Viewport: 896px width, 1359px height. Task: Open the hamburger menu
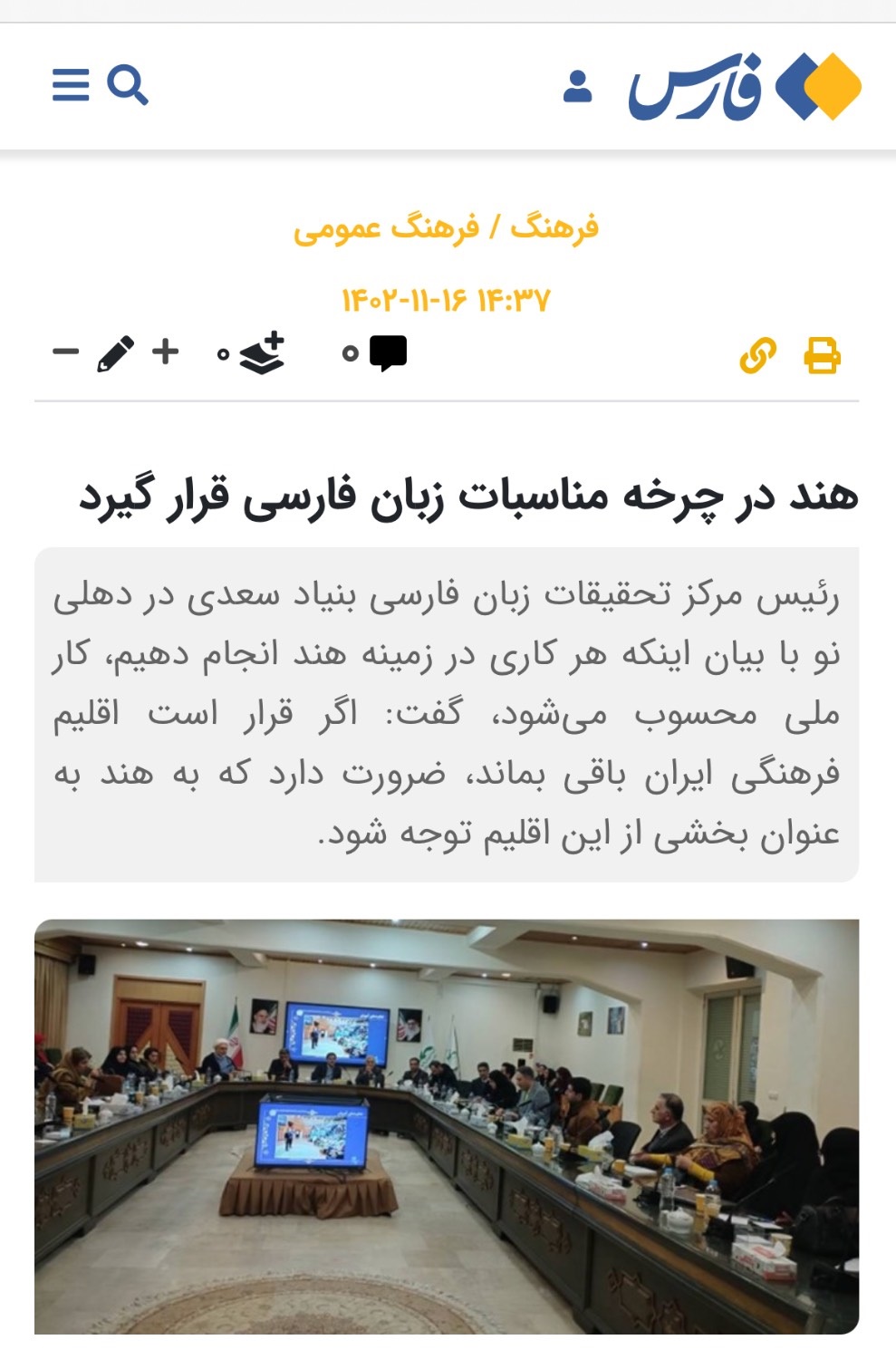[x=71, y=86]
